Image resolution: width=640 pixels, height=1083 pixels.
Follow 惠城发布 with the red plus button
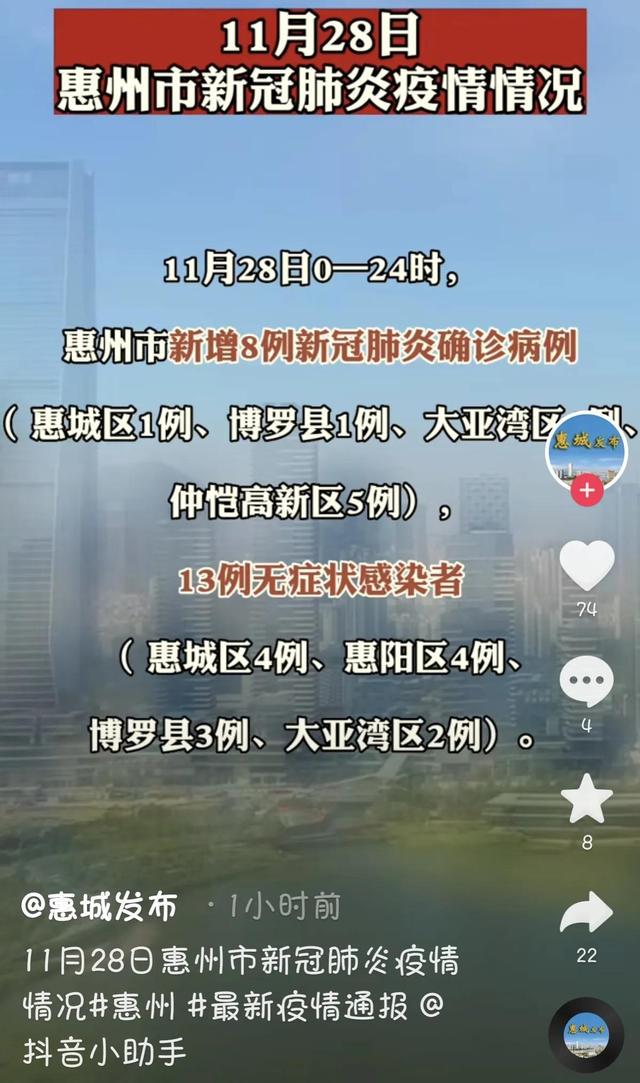[587, 491]
